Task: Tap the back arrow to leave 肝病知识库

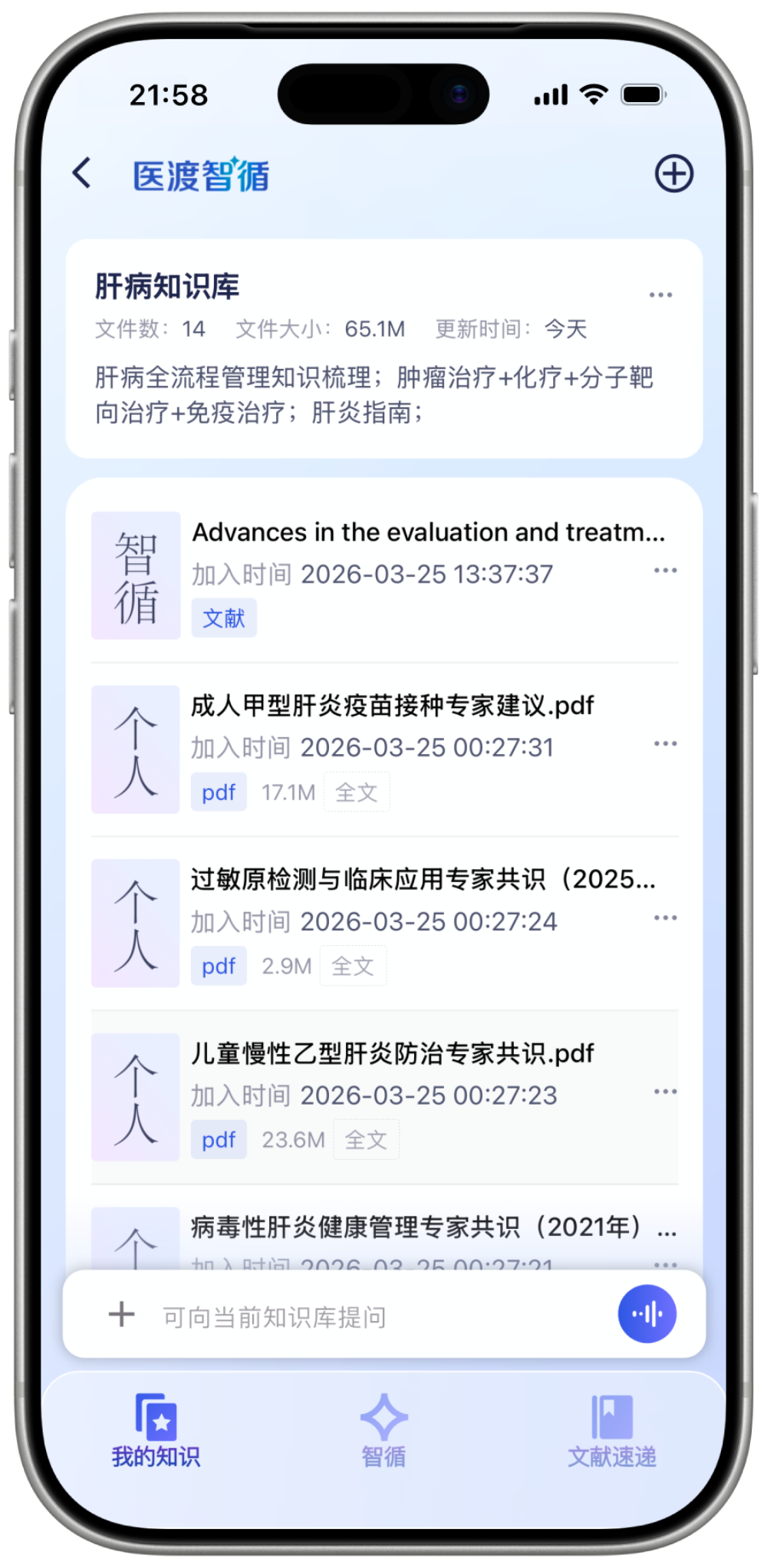Action: click(x=81, y=174)
